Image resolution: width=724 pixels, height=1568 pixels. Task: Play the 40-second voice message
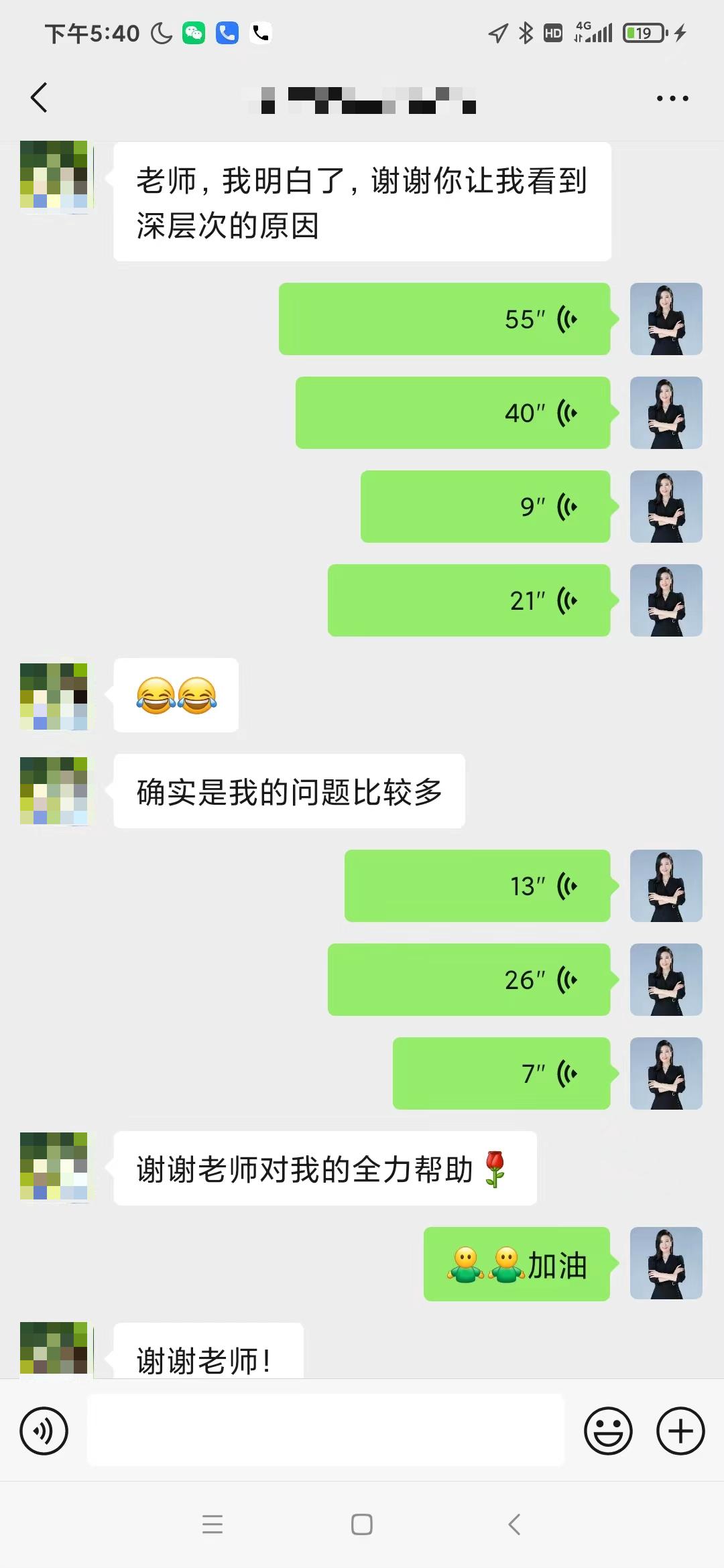coord(452,413)
